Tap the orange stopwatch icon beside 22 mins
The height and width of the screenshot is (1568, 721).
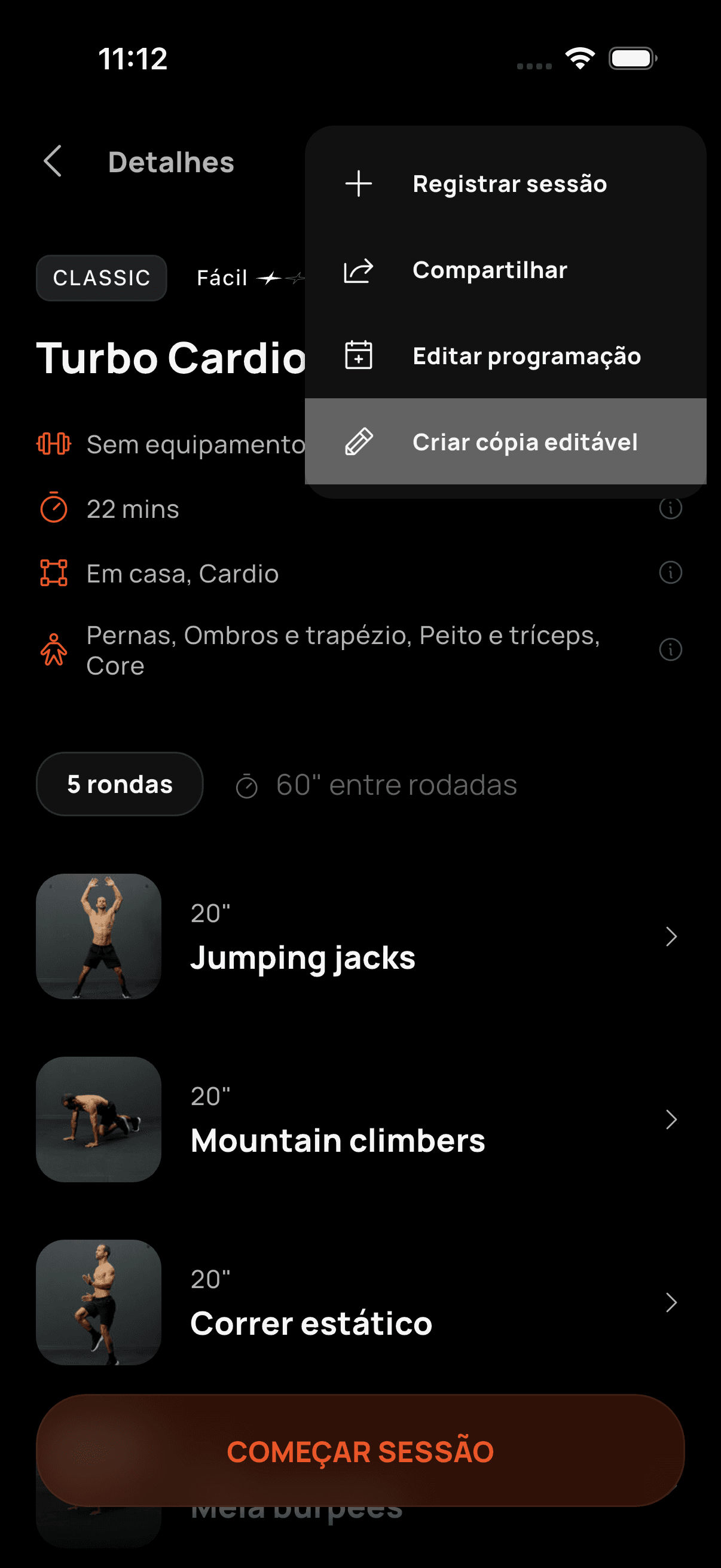pyautogui.click(x=54, y=509)
